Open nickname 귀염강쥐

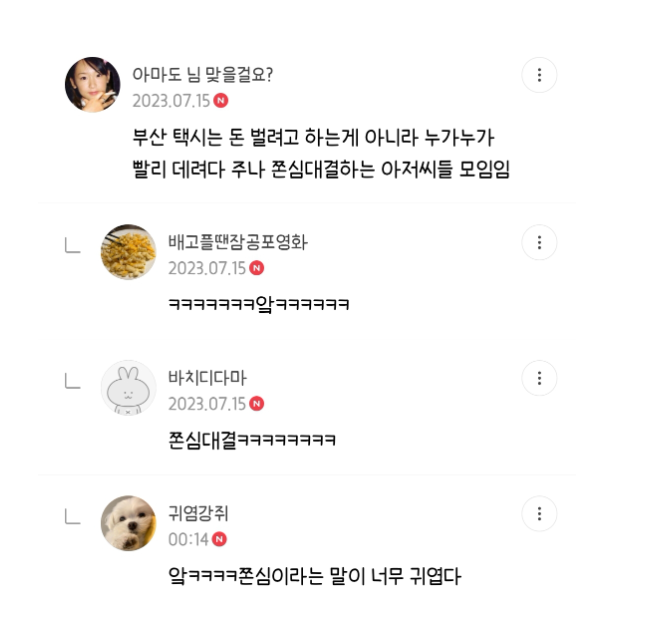click(198, 513)
